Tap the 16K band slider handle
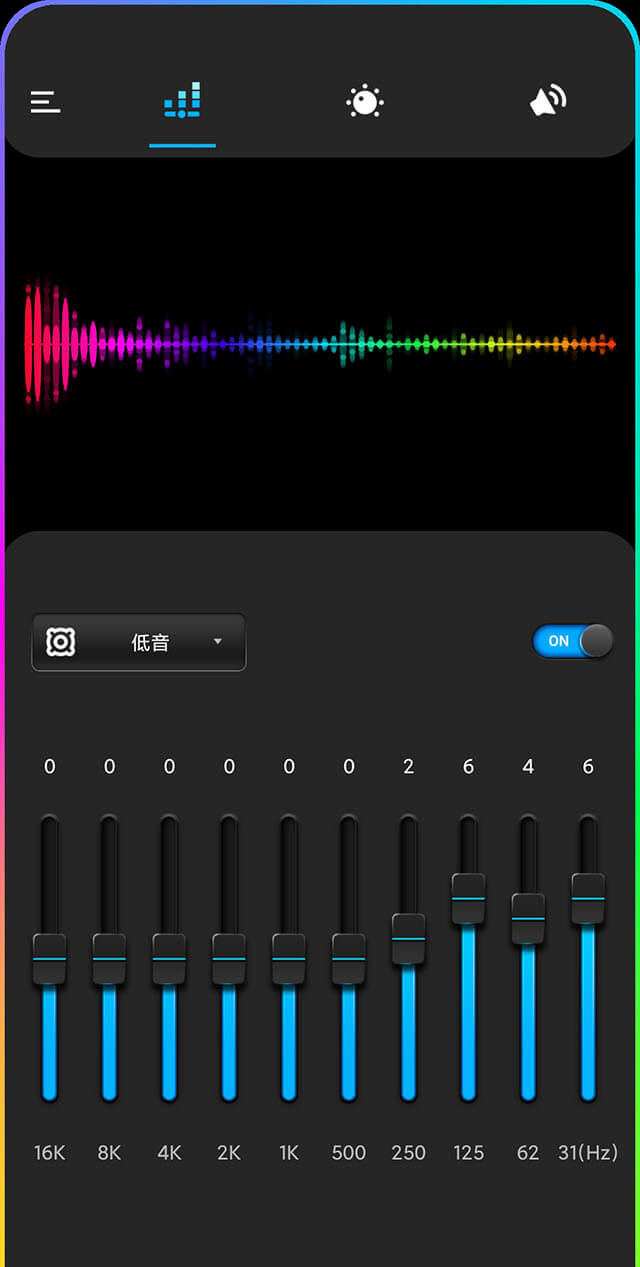This screenshot has width=640, height=1267. click(49, 959)
